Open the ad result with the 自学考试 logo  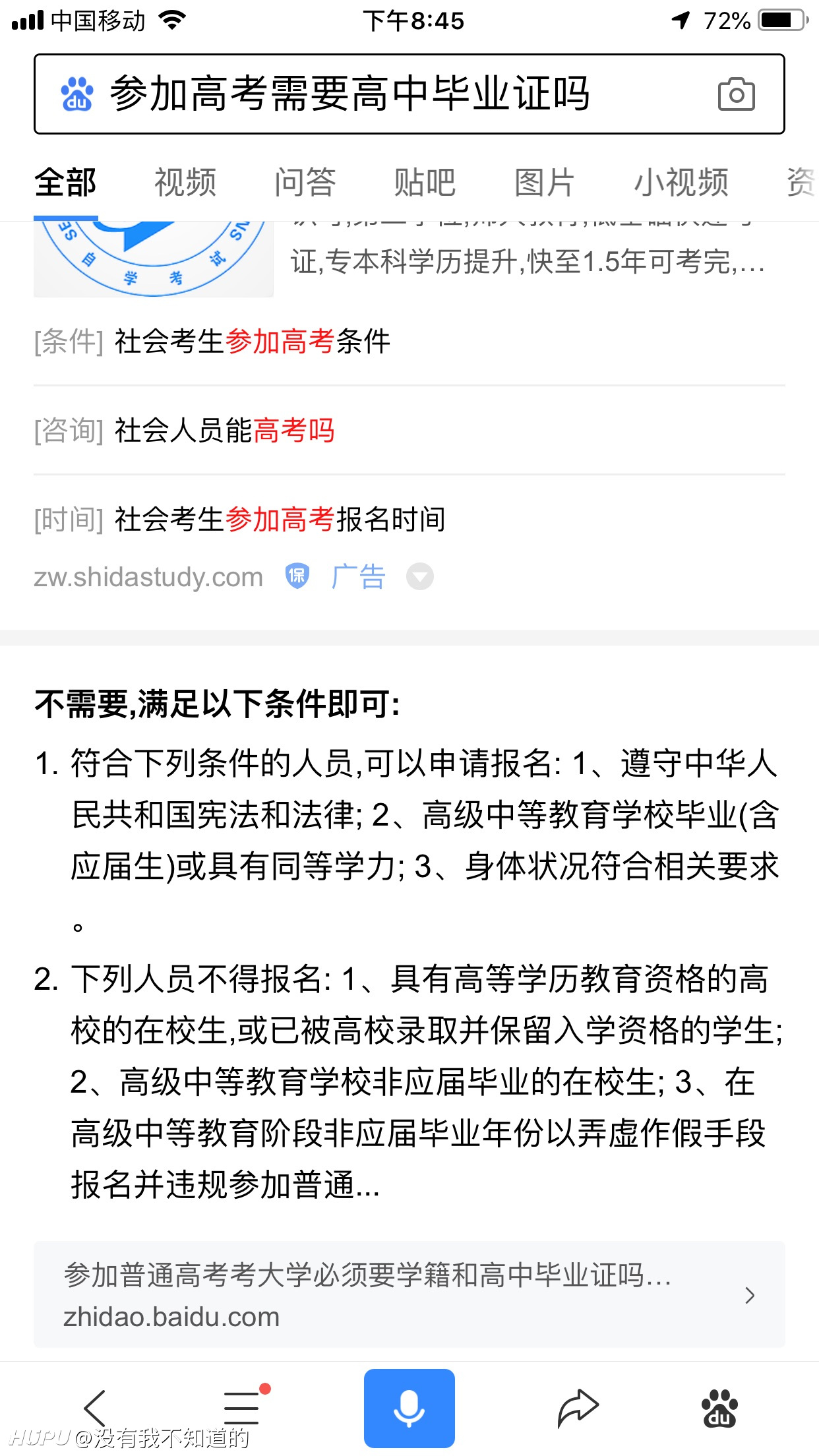coord(153,258)
